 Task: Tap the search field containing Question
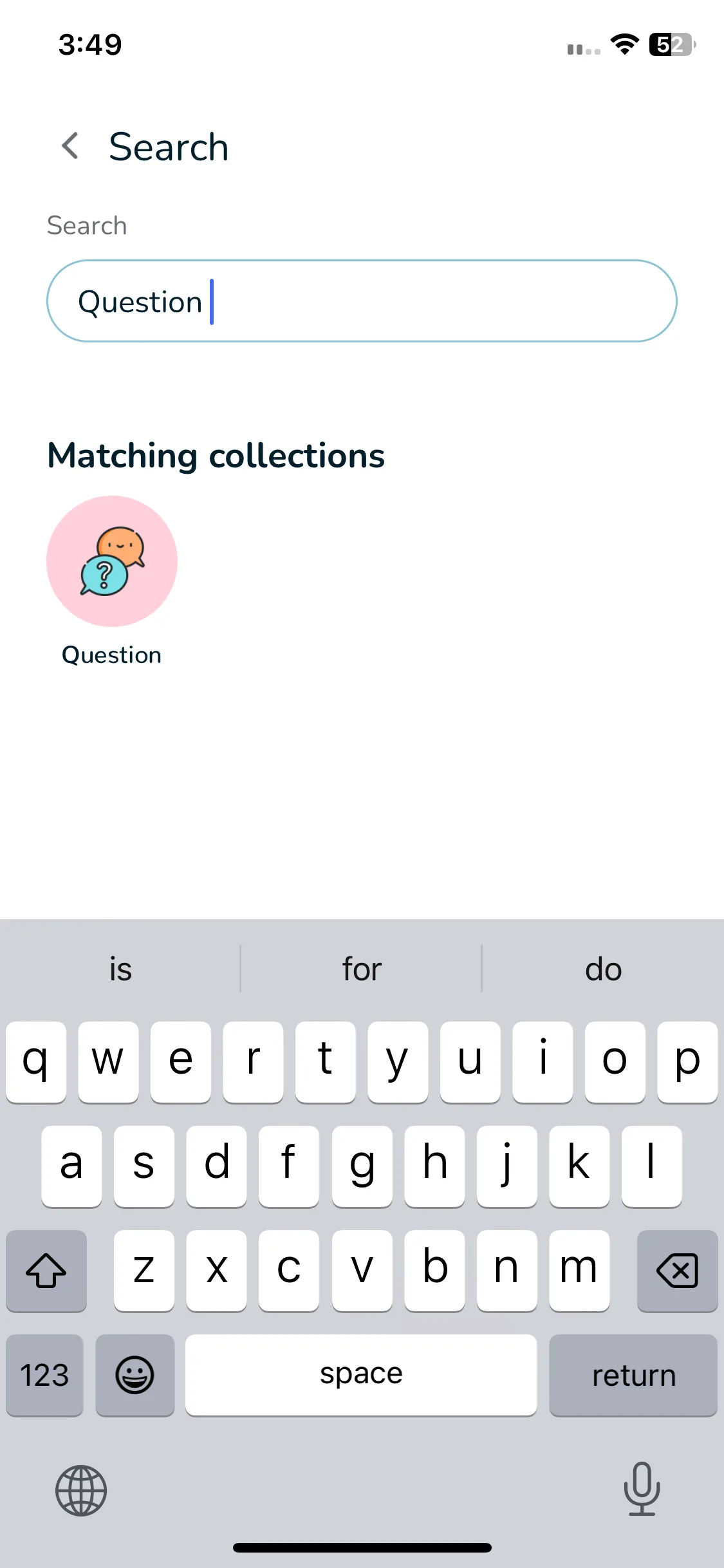point(361,301)
